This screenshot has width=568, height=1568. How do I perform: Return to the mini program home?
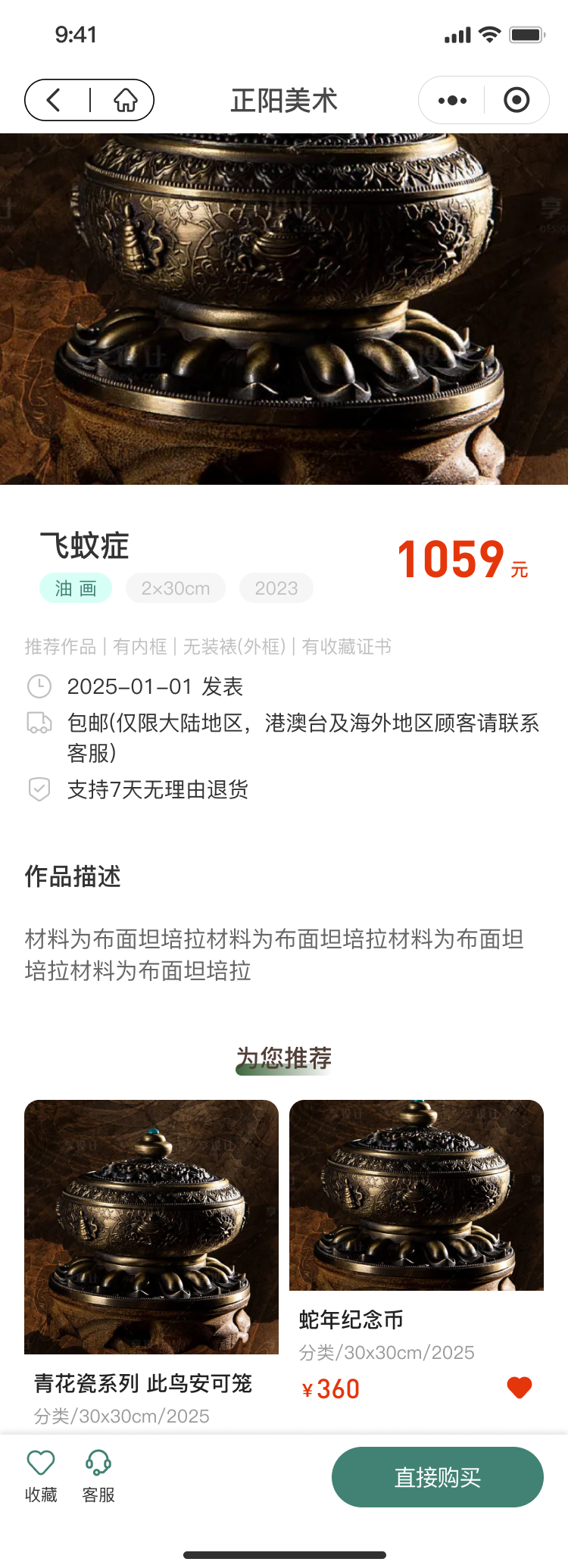[x=126, y=100]
